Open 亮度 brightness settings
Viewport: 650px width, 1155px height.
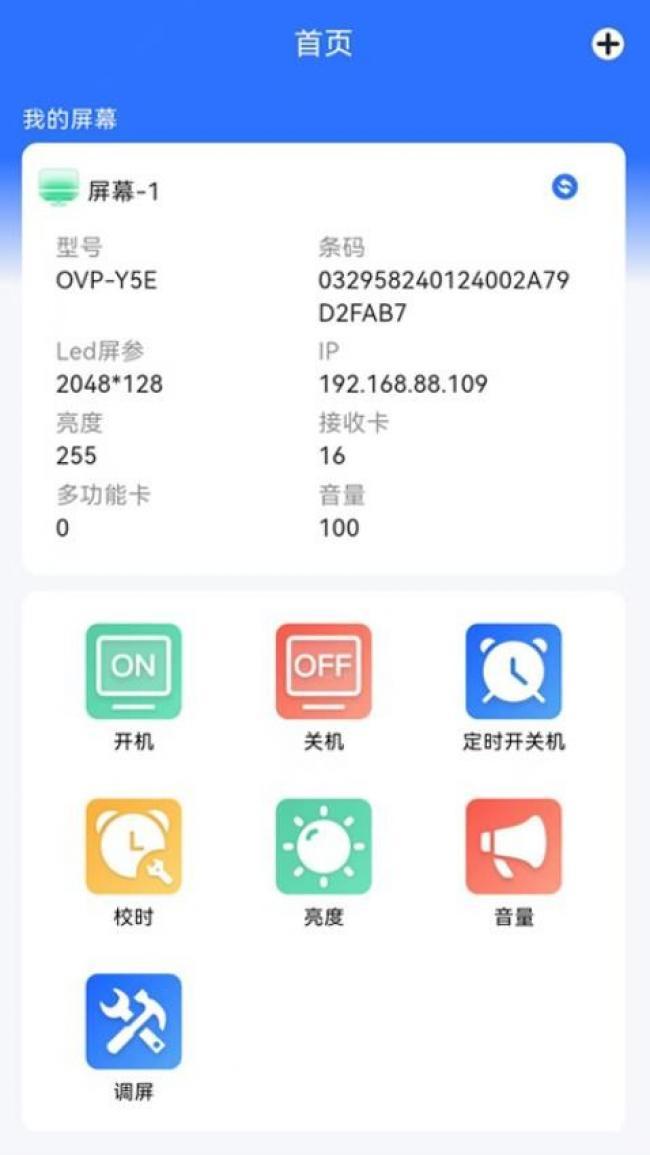click(x=323, y=846)
